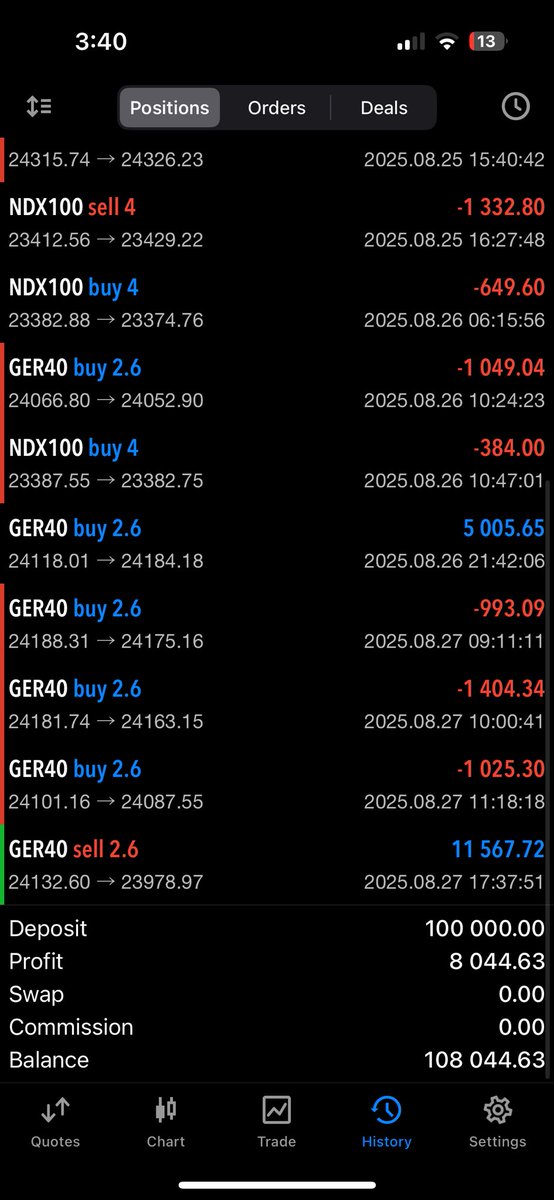Open the GER40 buy position with 5 005.65 profit

pyautogui.click(x=277, y=544)
